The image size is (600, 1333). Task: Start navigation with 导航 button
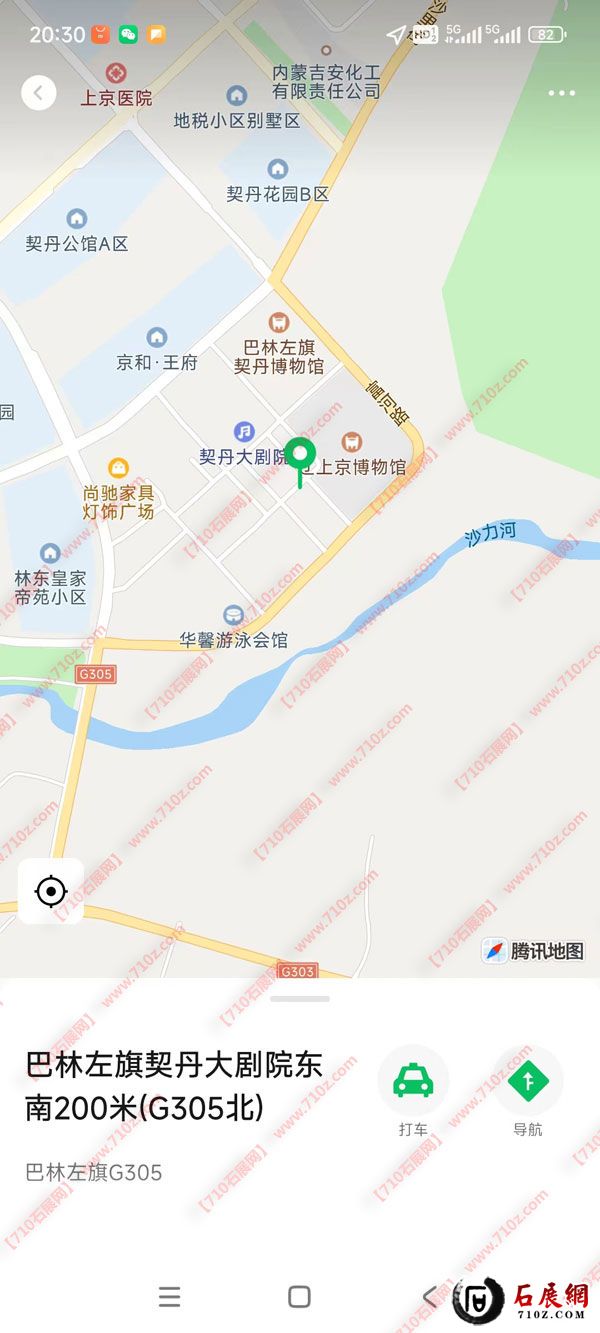528,1082
